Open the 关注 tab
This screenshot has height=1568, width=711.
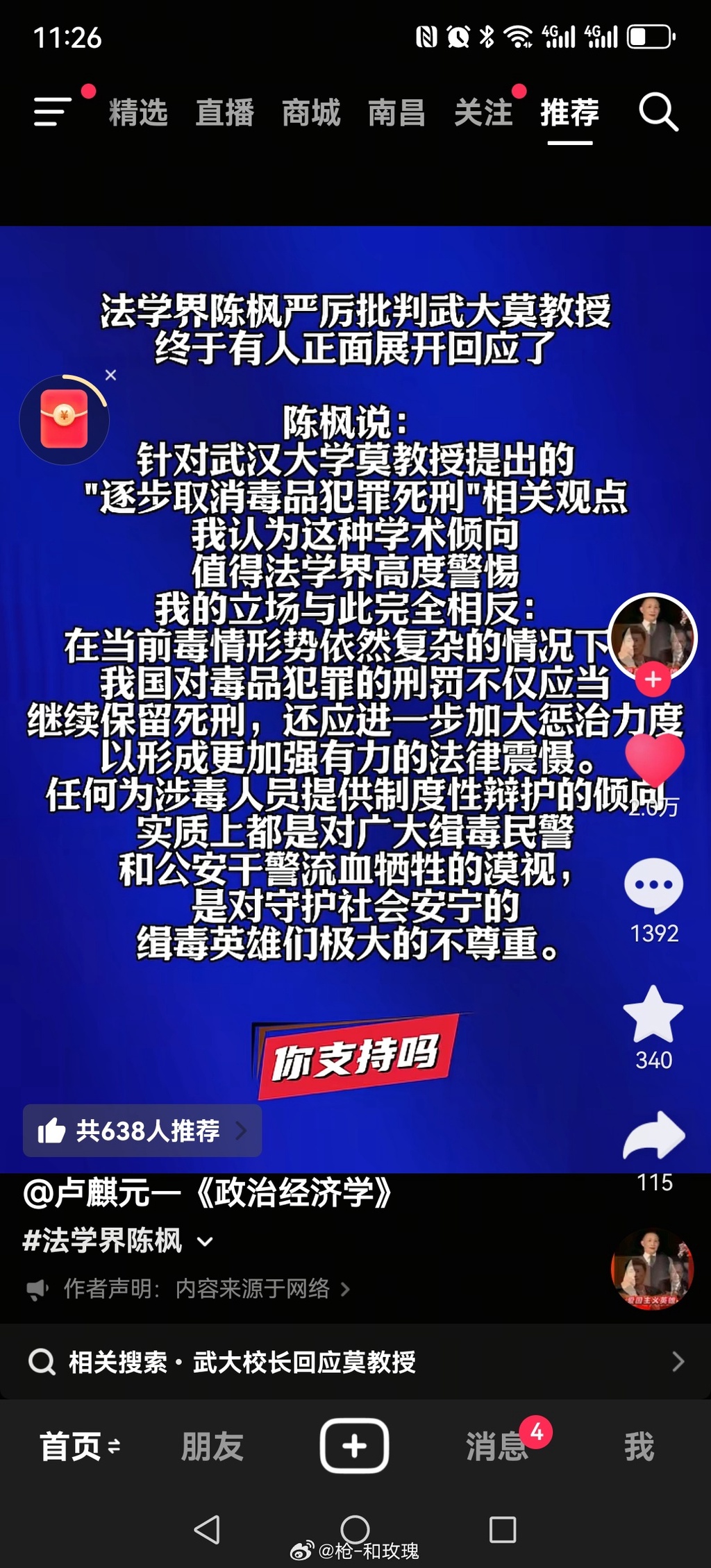(483, 112)
